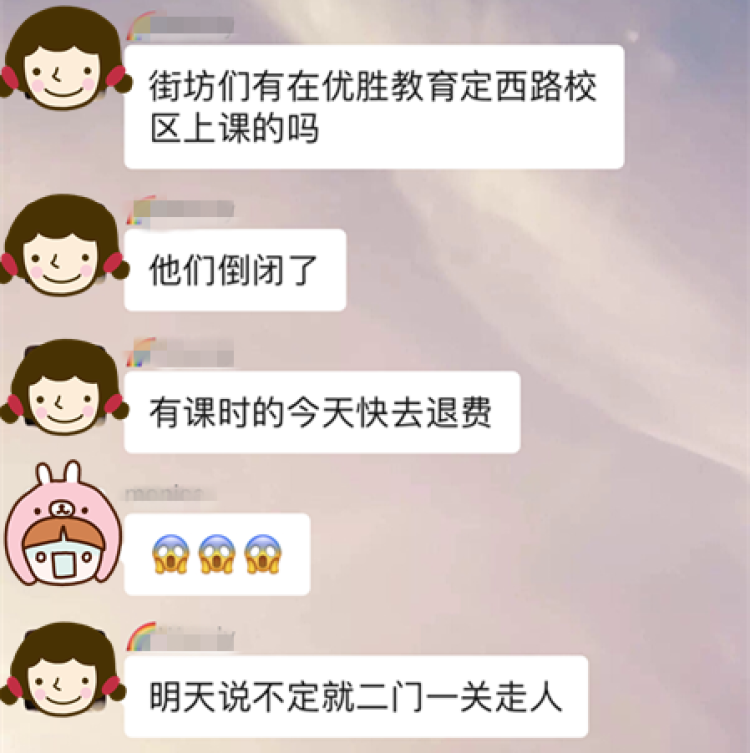Tap avatar next to the 他们倒闭了 message
Screen dimensions: 750x753
click(x=64, y=248)
